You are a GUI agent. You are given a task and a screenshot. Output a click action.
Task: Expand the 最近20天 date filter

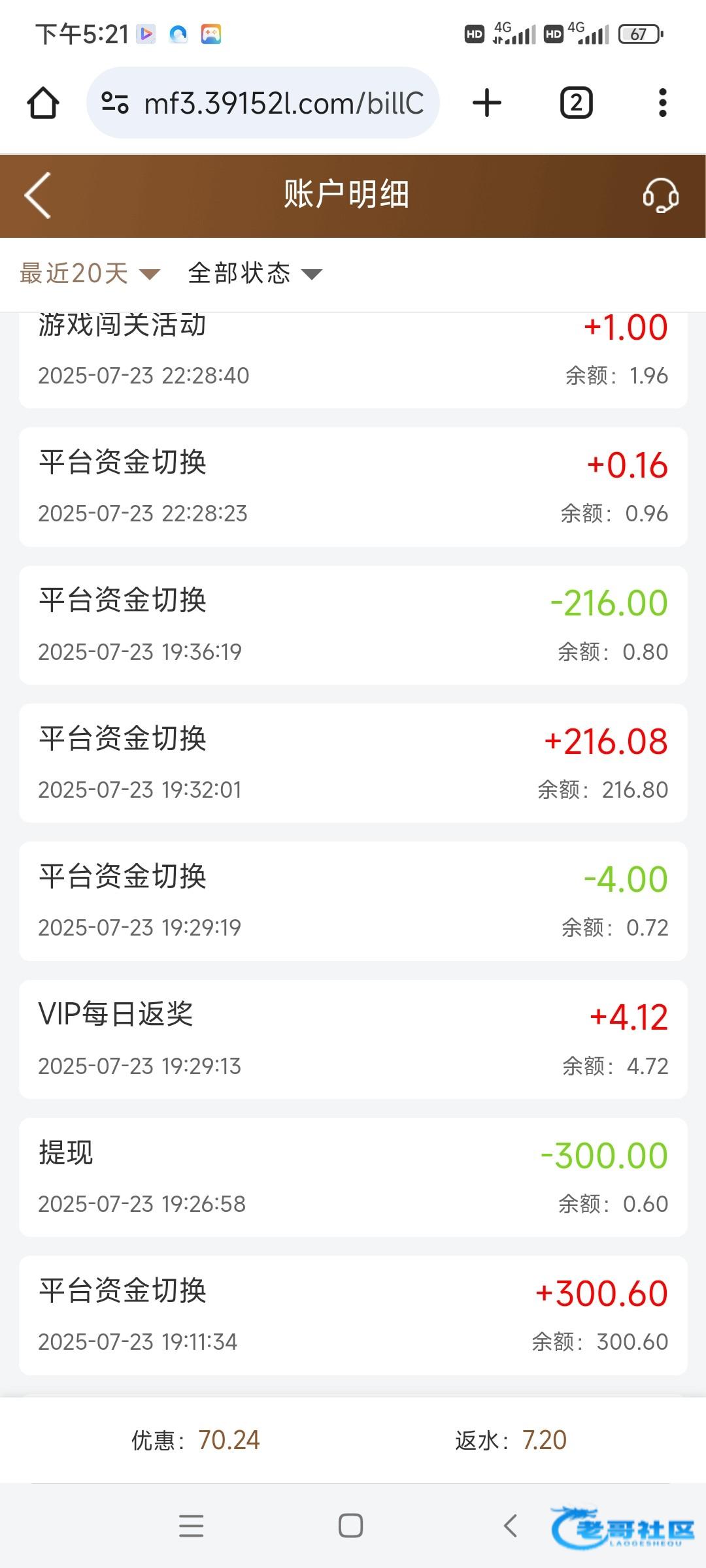tap(90, 274)
